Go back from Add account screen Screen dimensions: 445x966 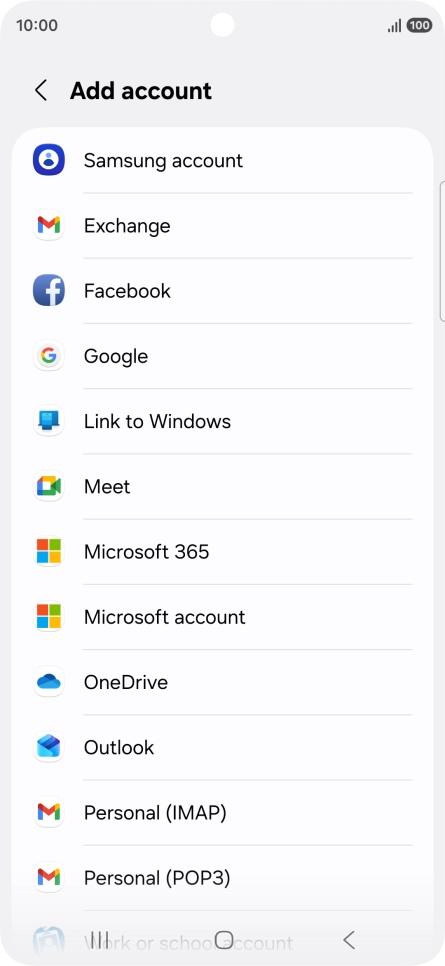pyautogui.click(x=41, y=91)
